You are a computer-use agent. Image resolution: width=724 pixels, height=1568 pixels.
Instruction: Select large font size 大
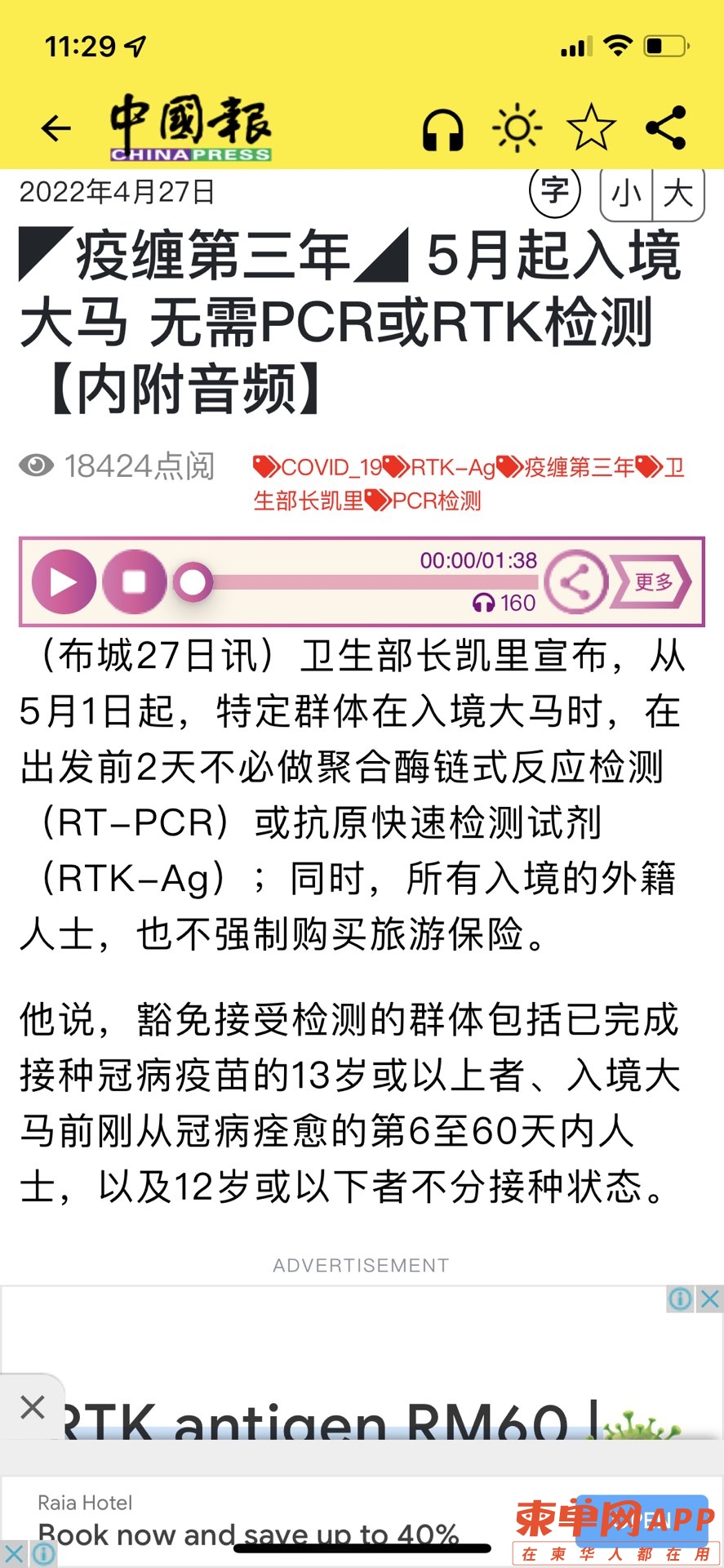[x=677, y=194]
